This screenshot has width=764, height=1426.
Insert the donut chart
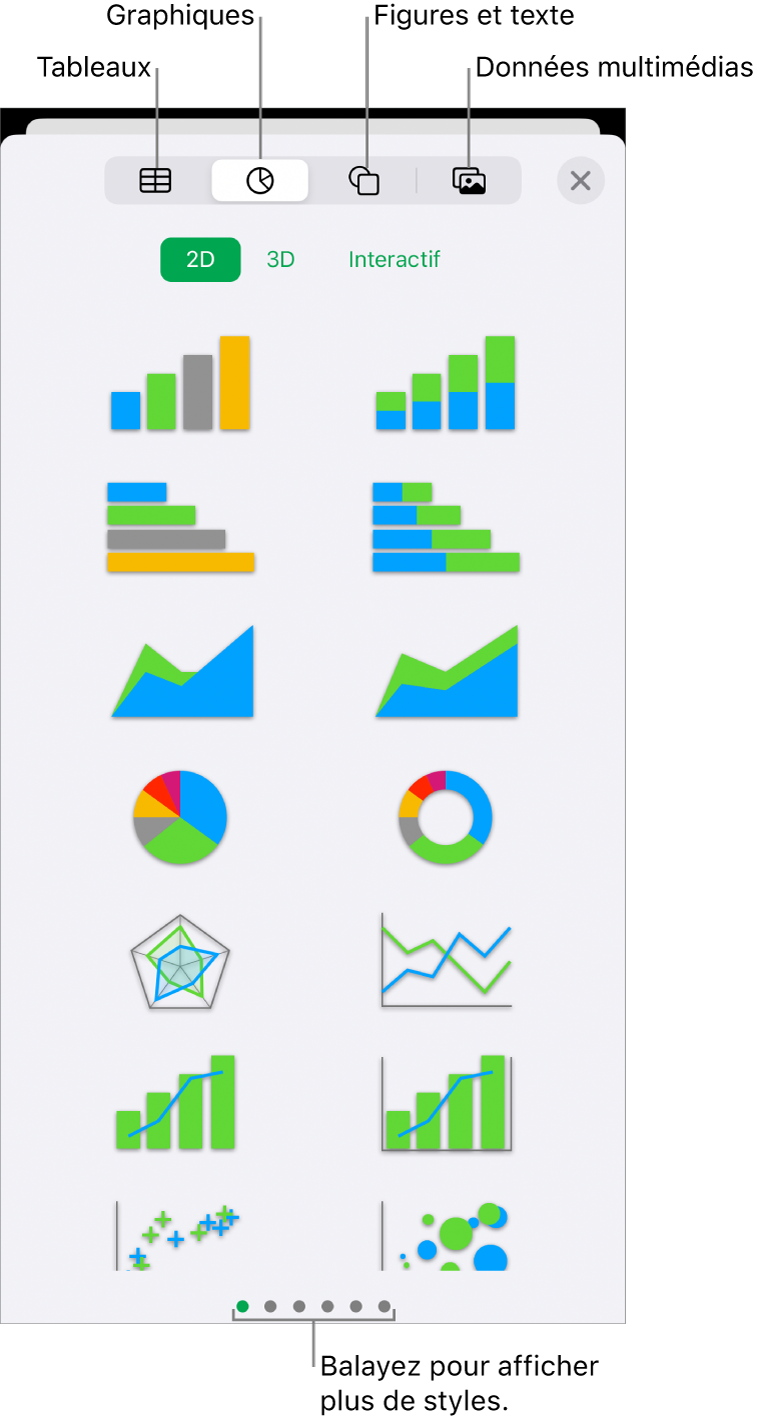click(x=446, y=817)
